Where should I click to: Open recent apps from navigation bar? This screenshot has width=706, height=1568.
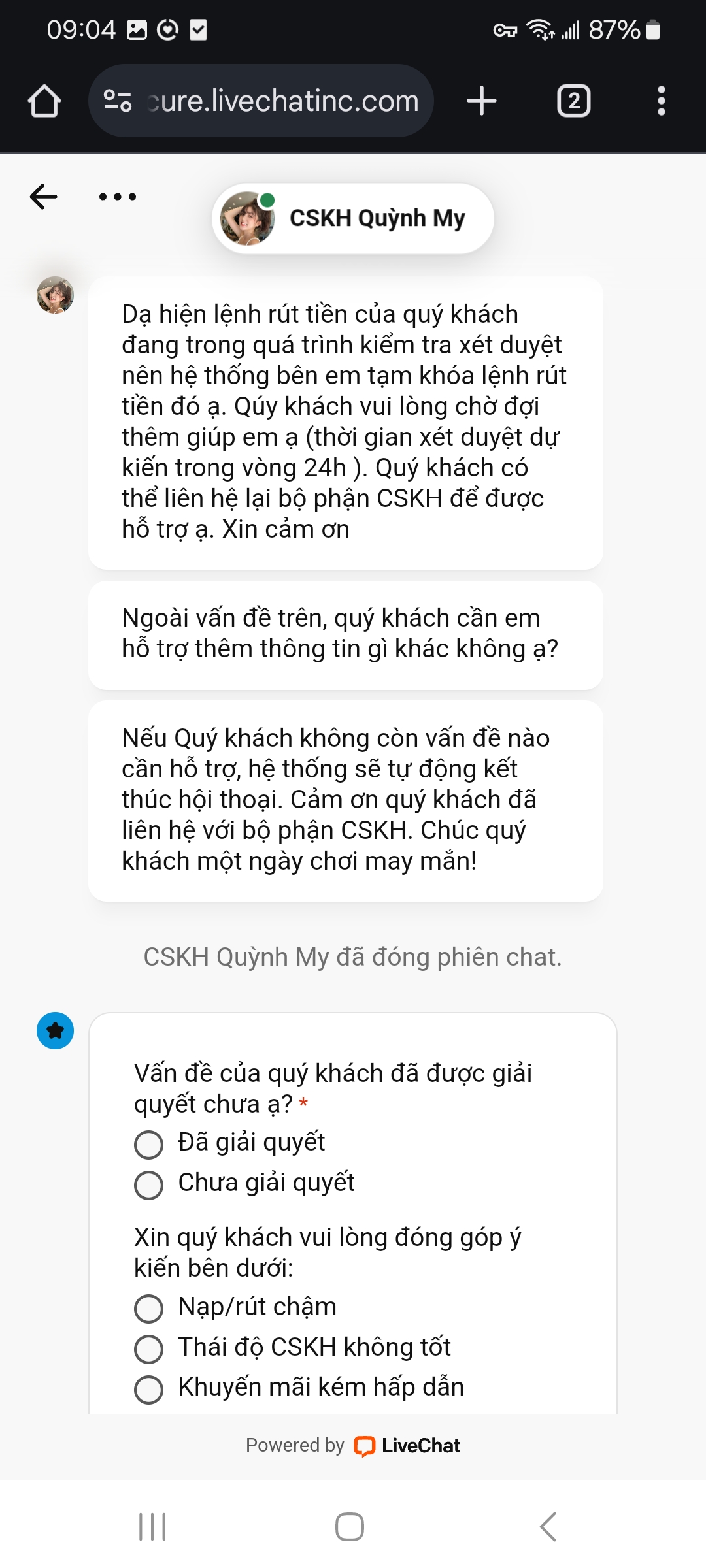(x=152, y=1527)
